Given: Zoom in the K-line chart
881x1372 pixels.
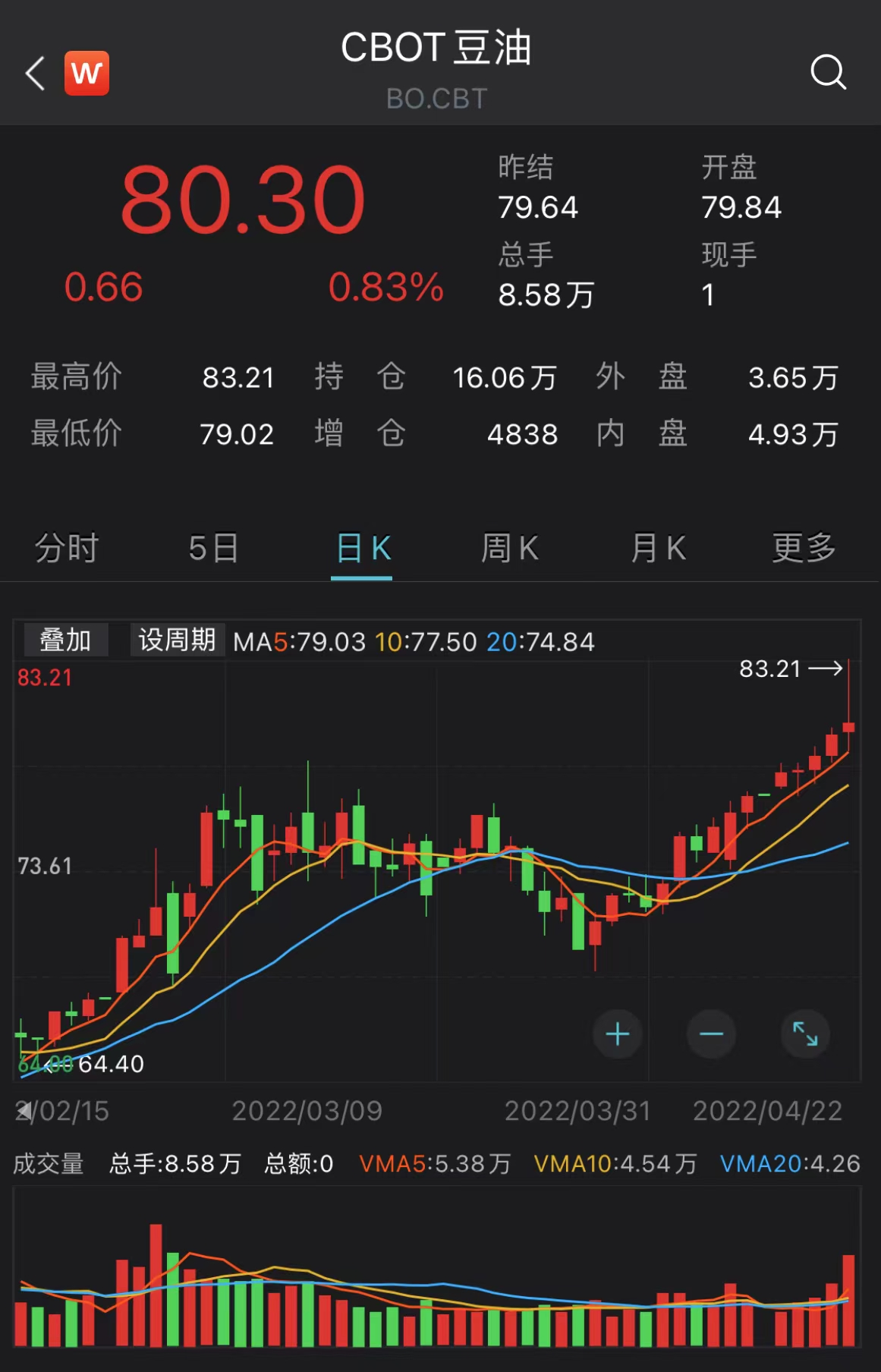Looking at the screenshot, I should [618, 1034].
